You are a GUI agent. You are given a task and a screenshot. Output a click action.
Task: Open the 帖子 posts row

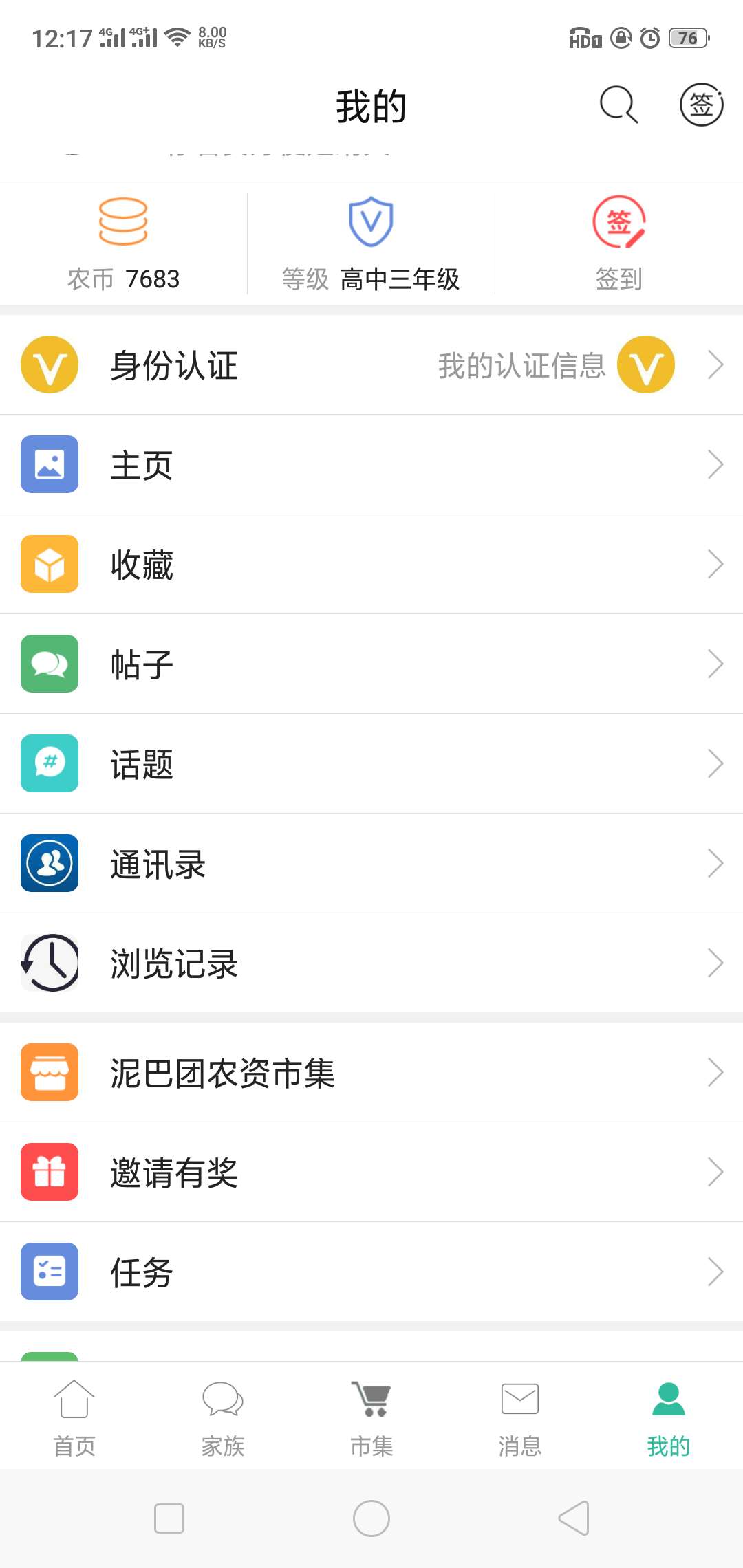coord(371,664)
